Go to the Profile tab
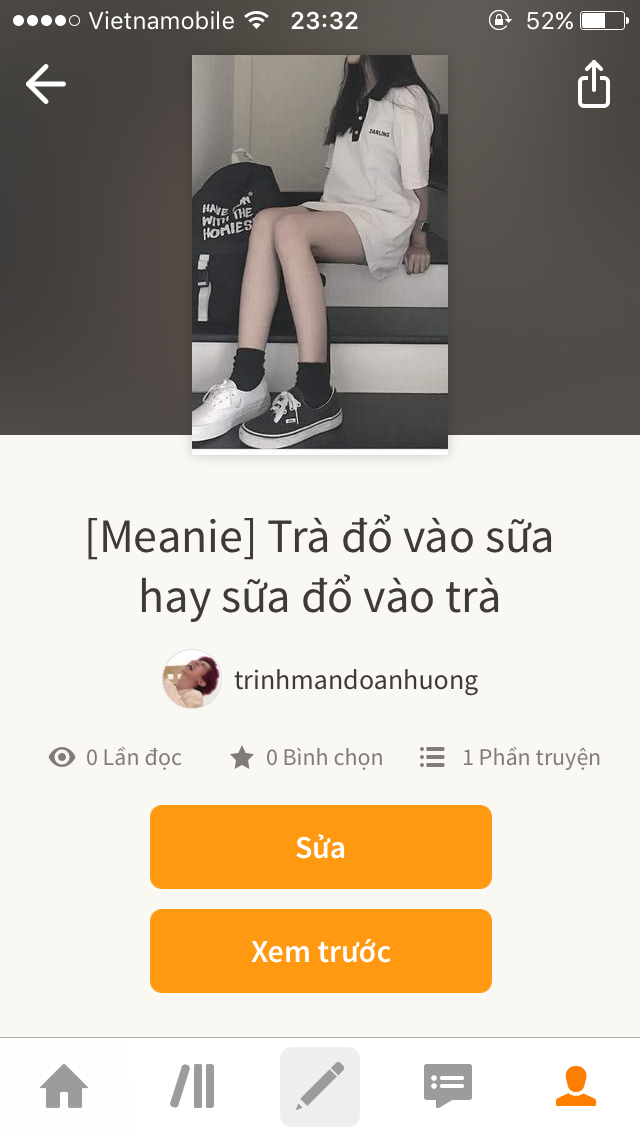 575,1086
